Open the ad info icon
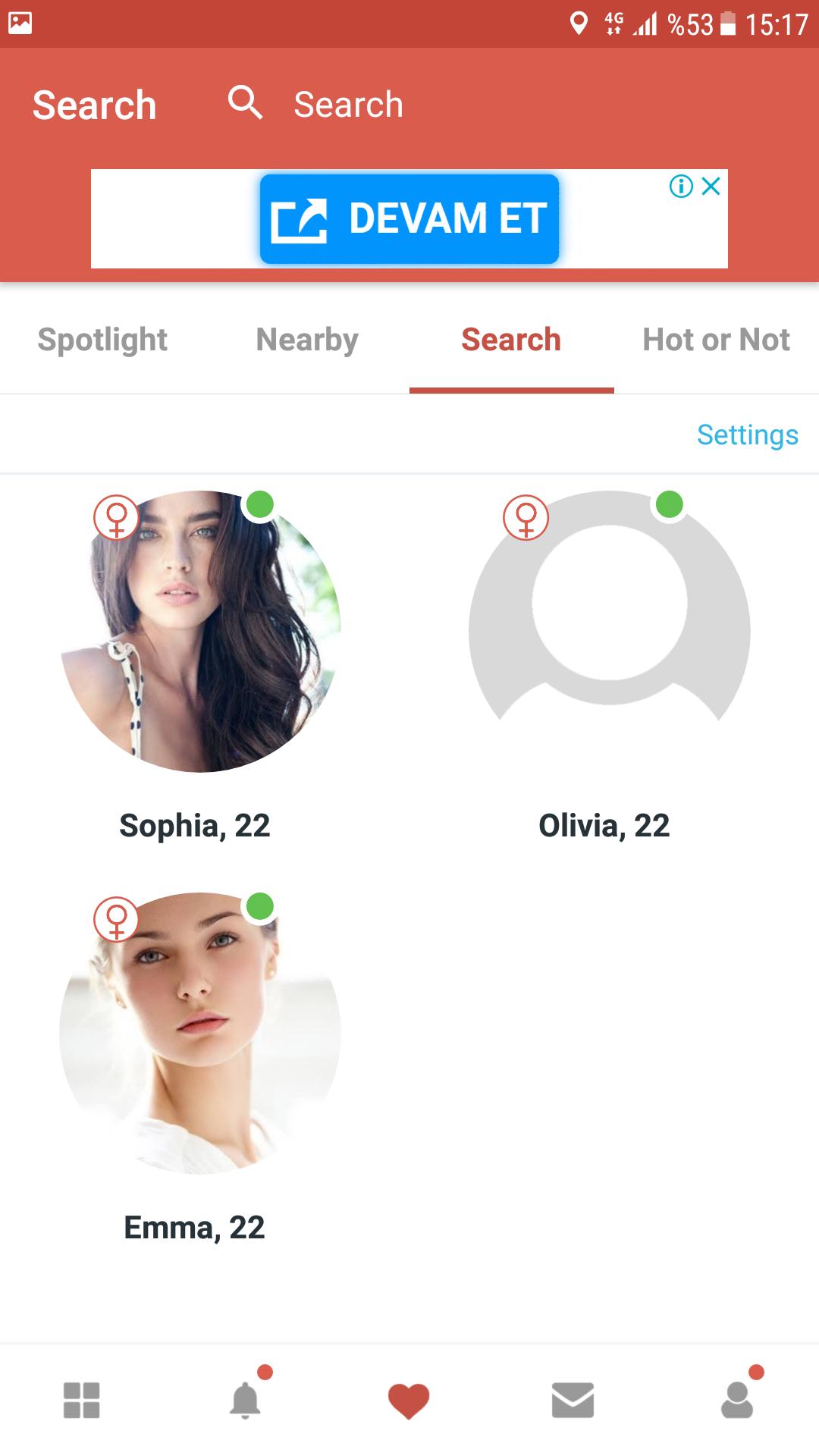This screenshot has height=1456, width=819. [x=681, y=186]
